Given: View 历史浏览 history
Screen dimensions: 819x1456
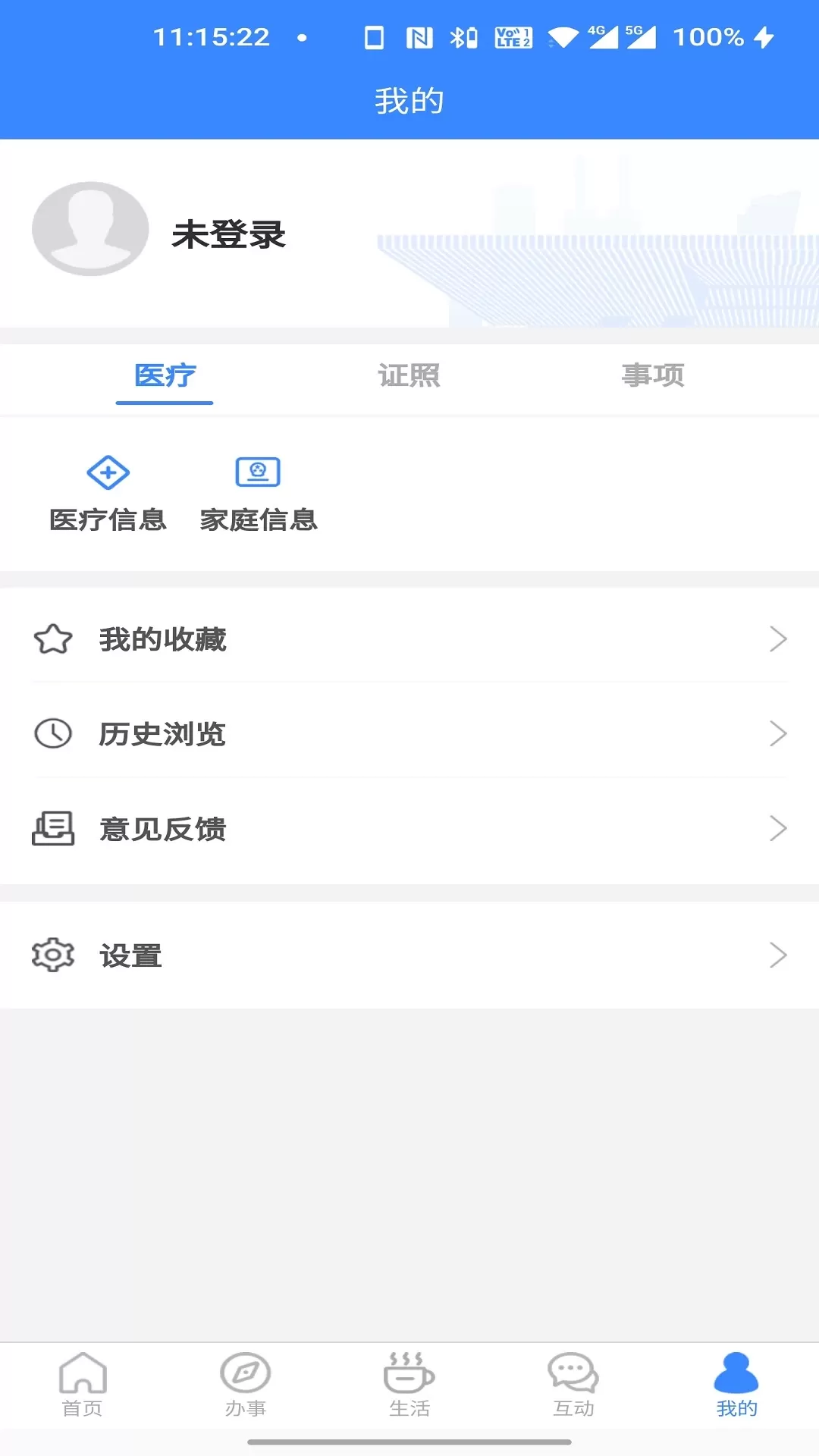Looking at the screenshot, I should pos(409,734).
